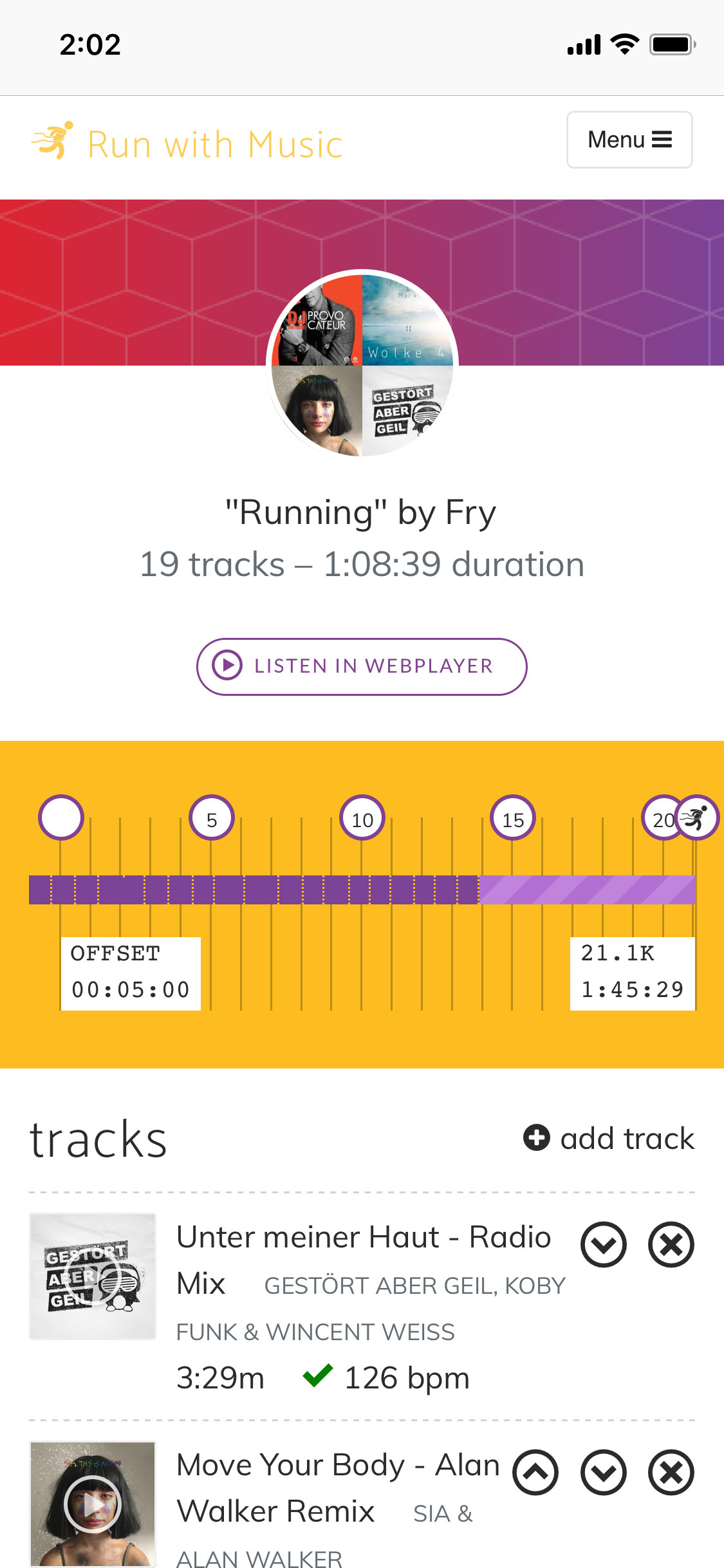Listen in webplayer
This screenshot has height=1568, width=724.
click(x=362, y=666)
